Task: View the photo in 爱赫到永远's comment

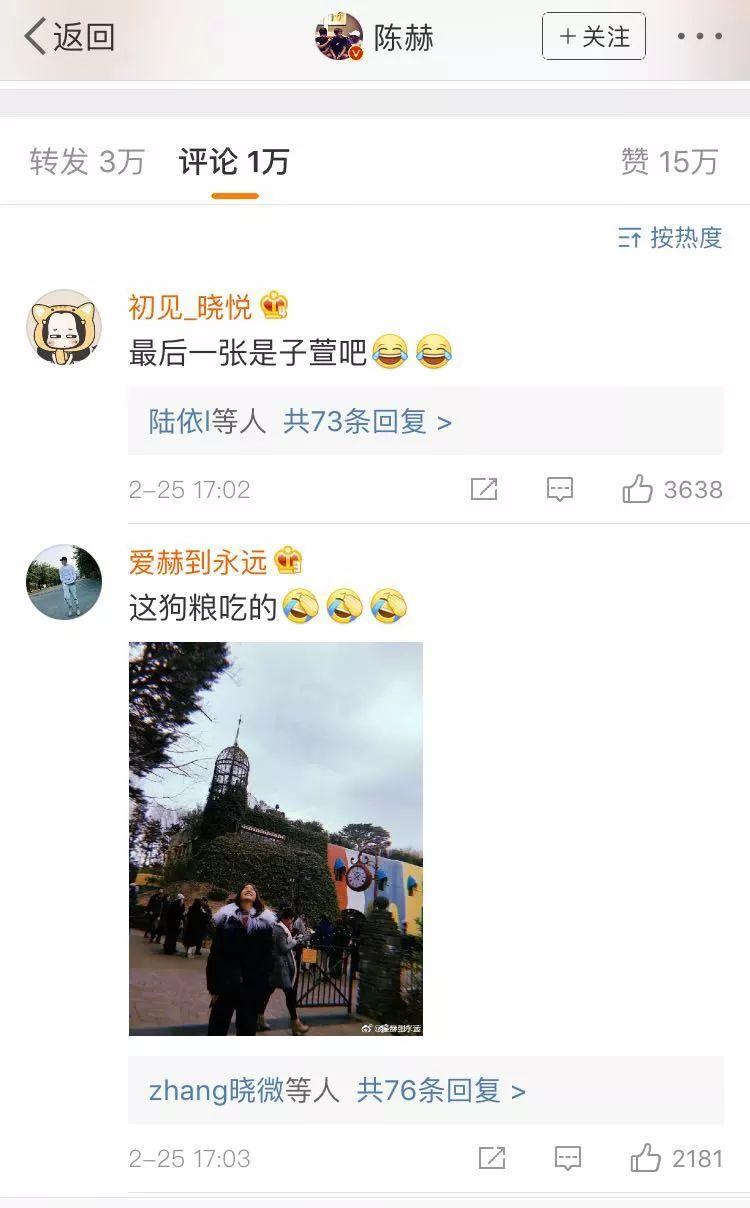Action: coord(276,838)
